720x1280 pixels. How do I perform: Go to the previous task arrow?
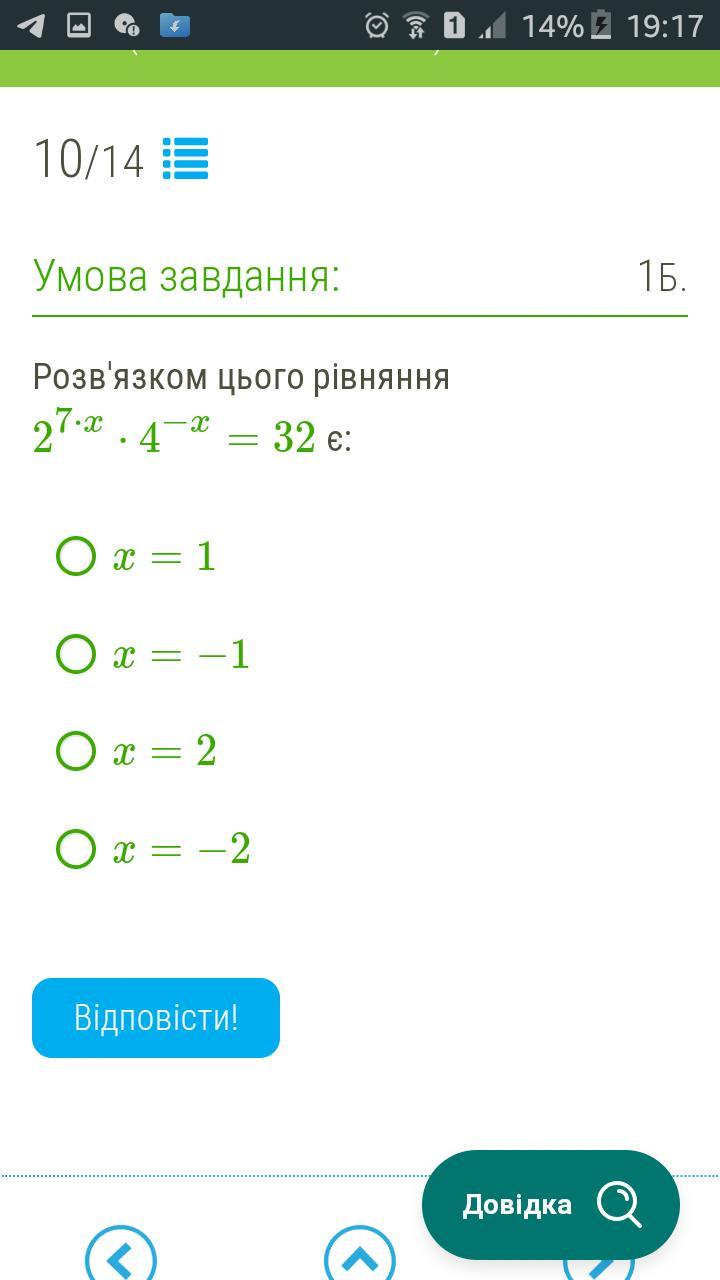121,1257
